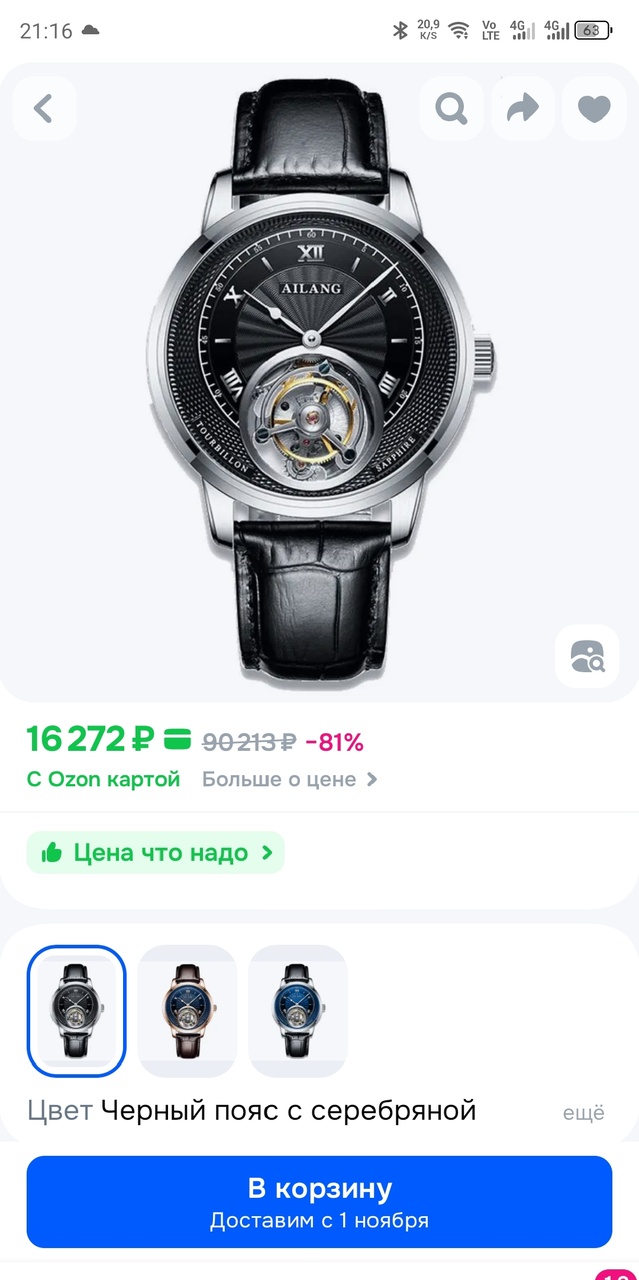Open search from the magnifier icon
The image size is (639, 1280).
[451, 108]
